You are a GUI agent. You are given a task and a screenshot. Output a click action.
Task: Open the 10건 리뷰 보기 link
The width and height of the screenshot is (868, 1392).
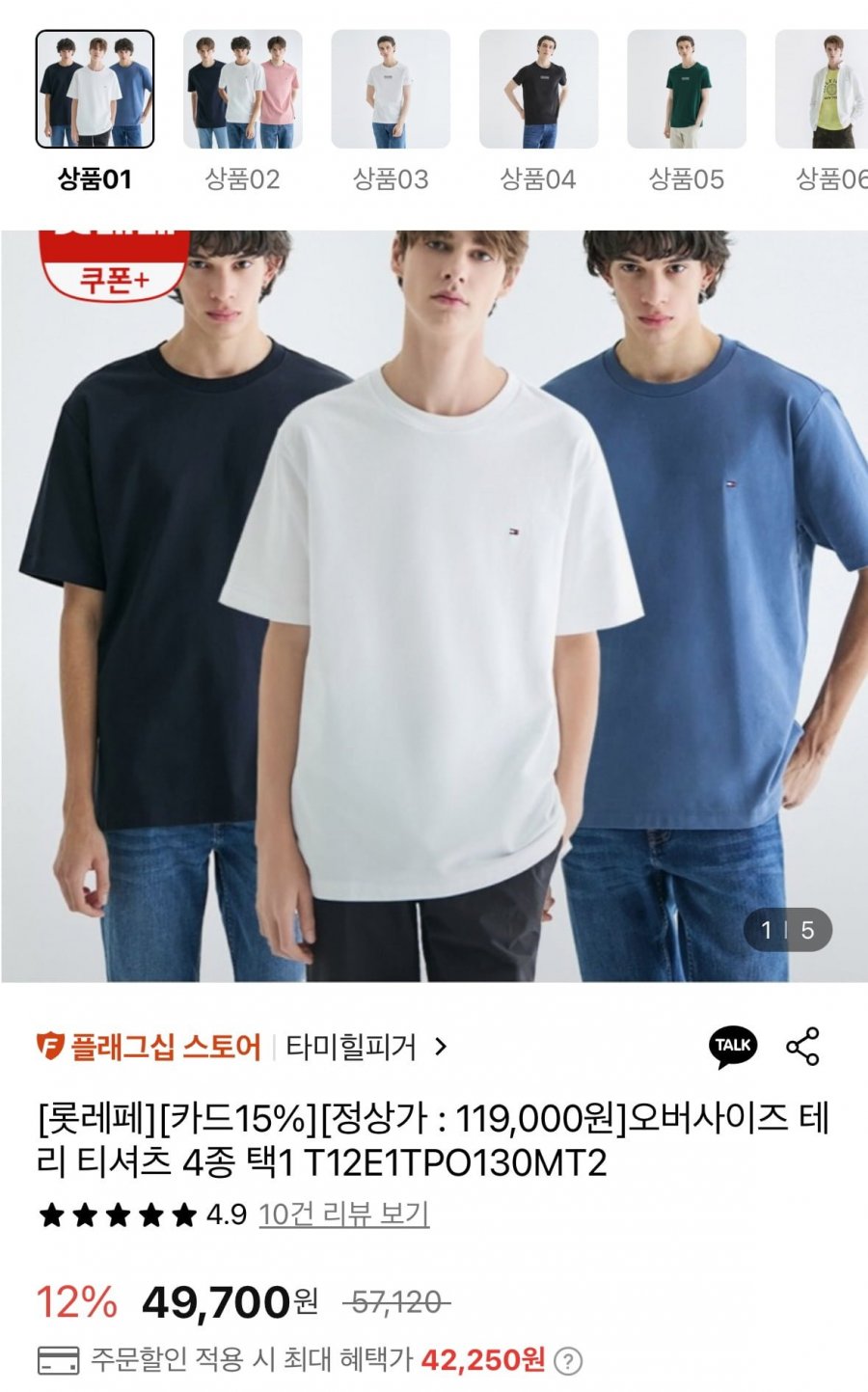coord(343,1214)
